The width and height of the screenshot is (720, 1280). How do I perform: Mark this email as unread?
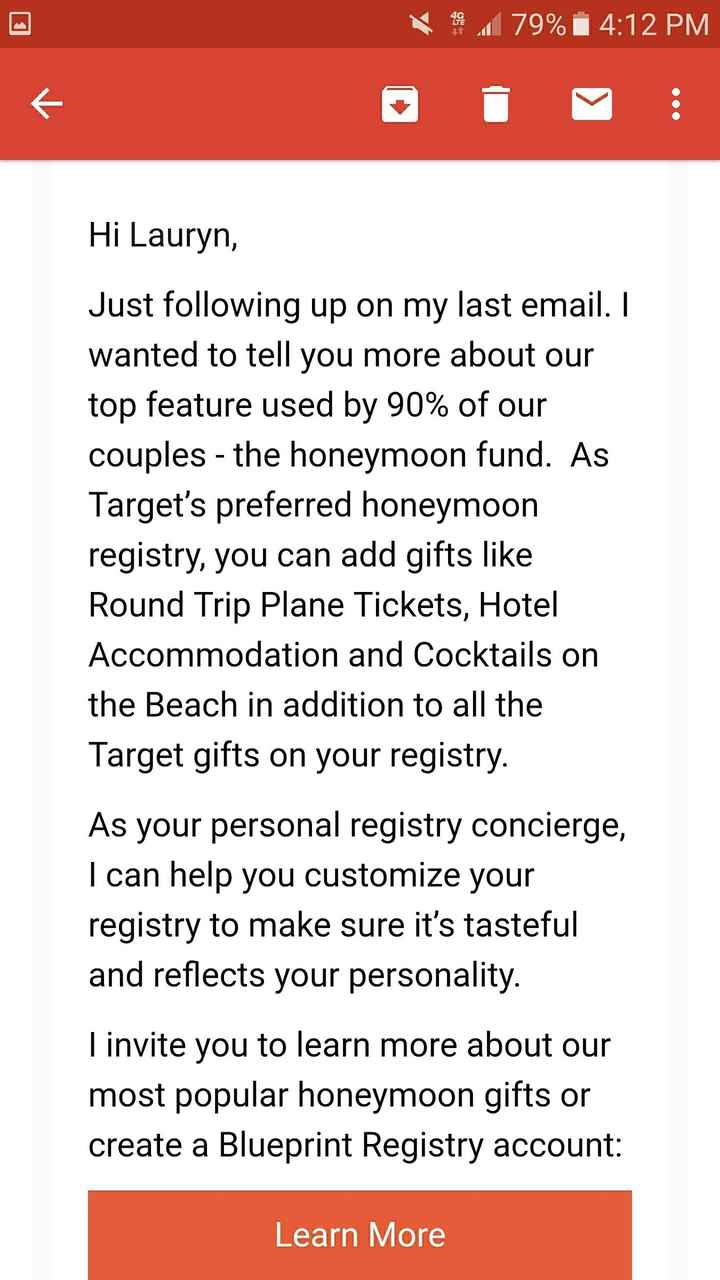tap(592, 104)
